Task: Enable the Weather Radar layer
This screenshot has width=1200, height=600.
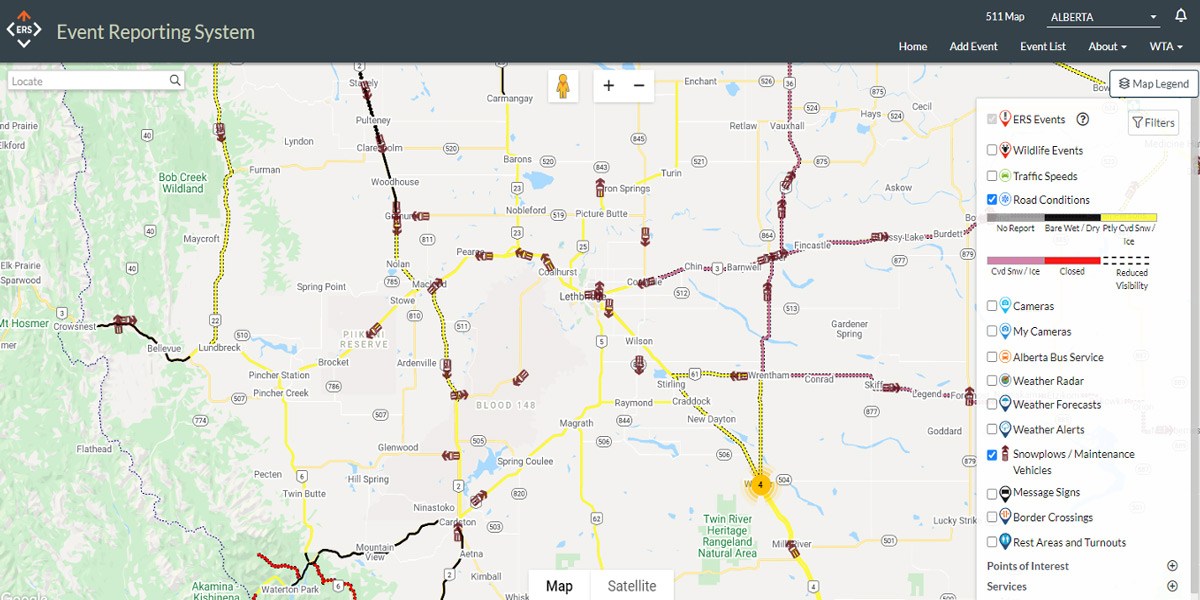Action: tap(992, 381)
